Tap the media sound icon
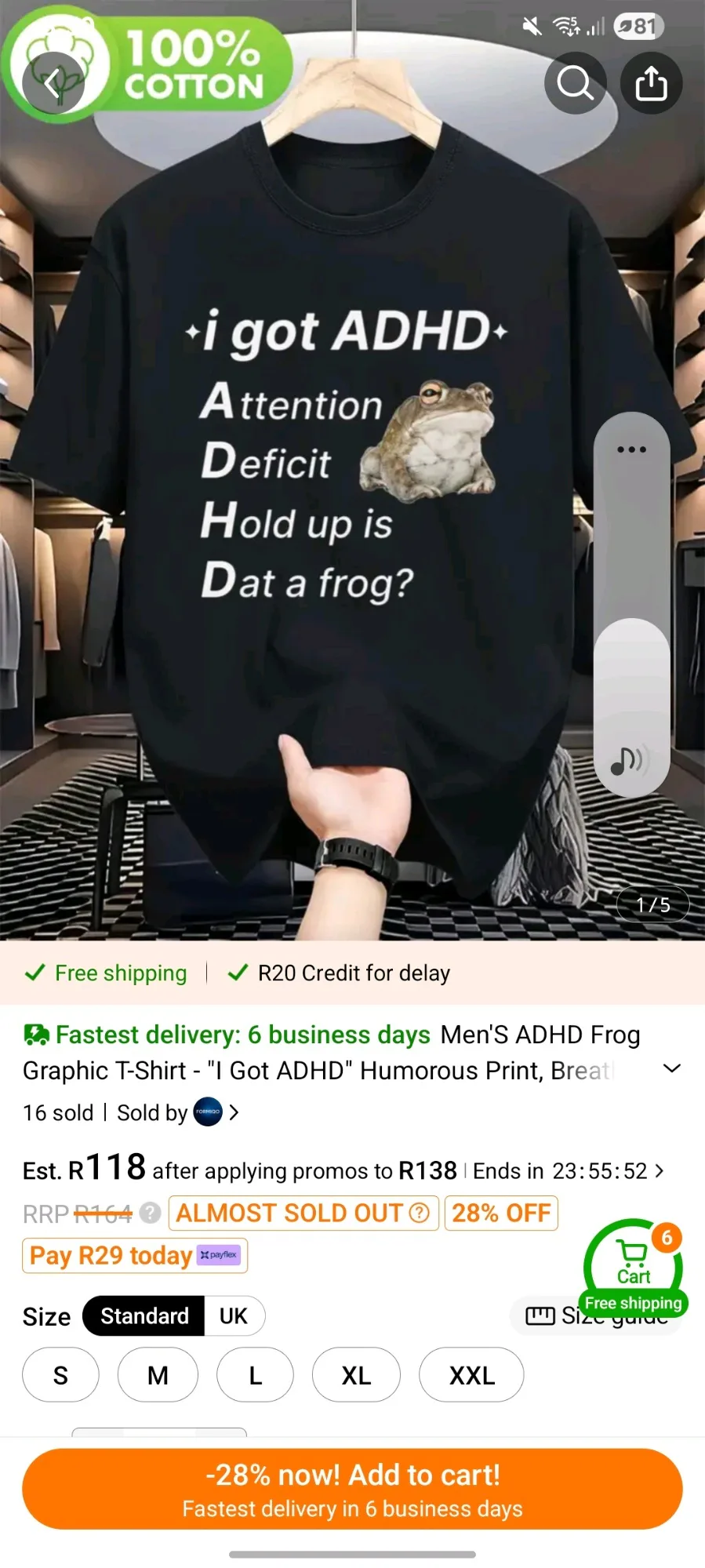705x1568 pixels. tap(629, 759)
